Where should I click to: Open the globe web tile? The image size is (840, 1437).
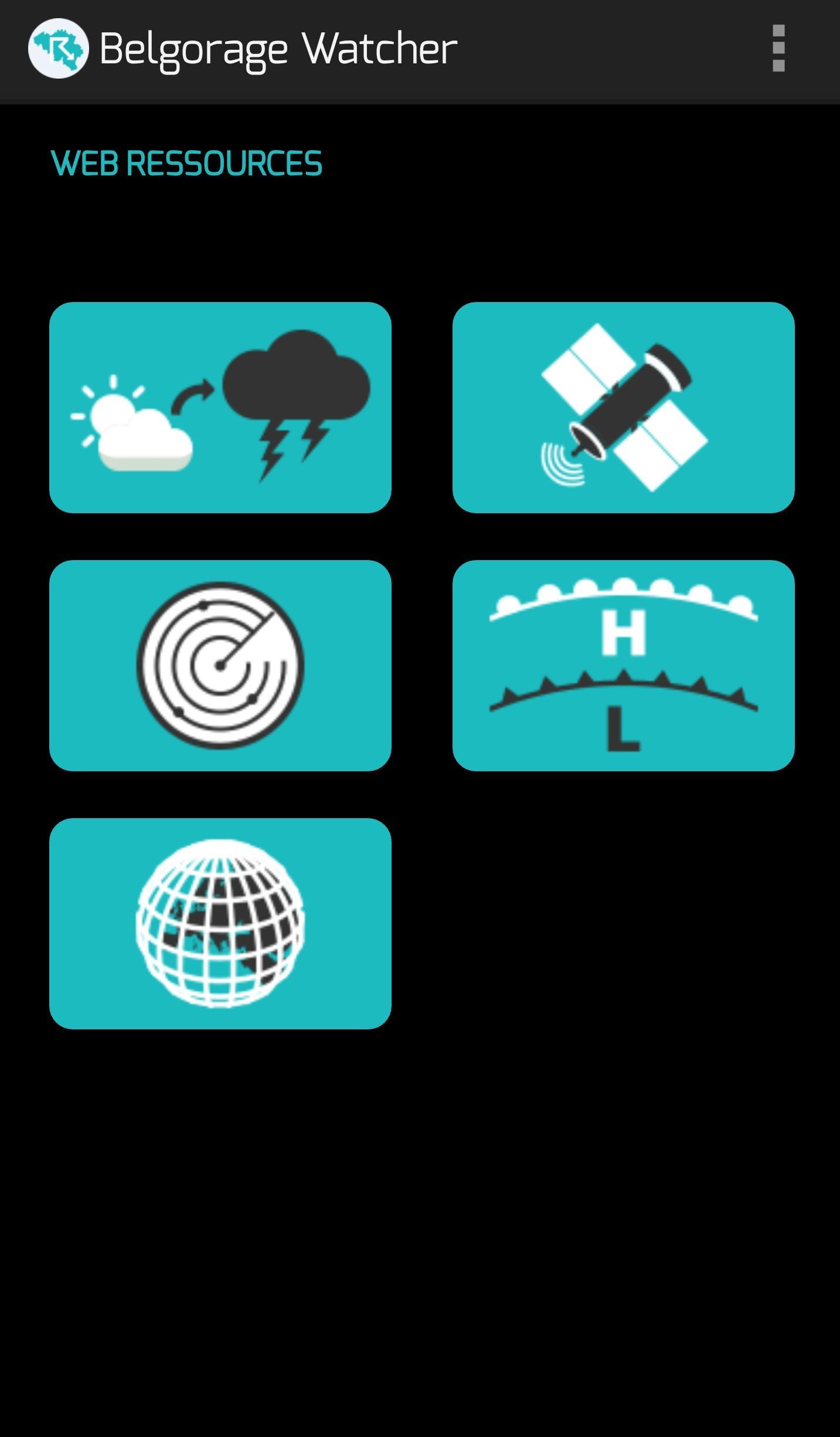220,923
